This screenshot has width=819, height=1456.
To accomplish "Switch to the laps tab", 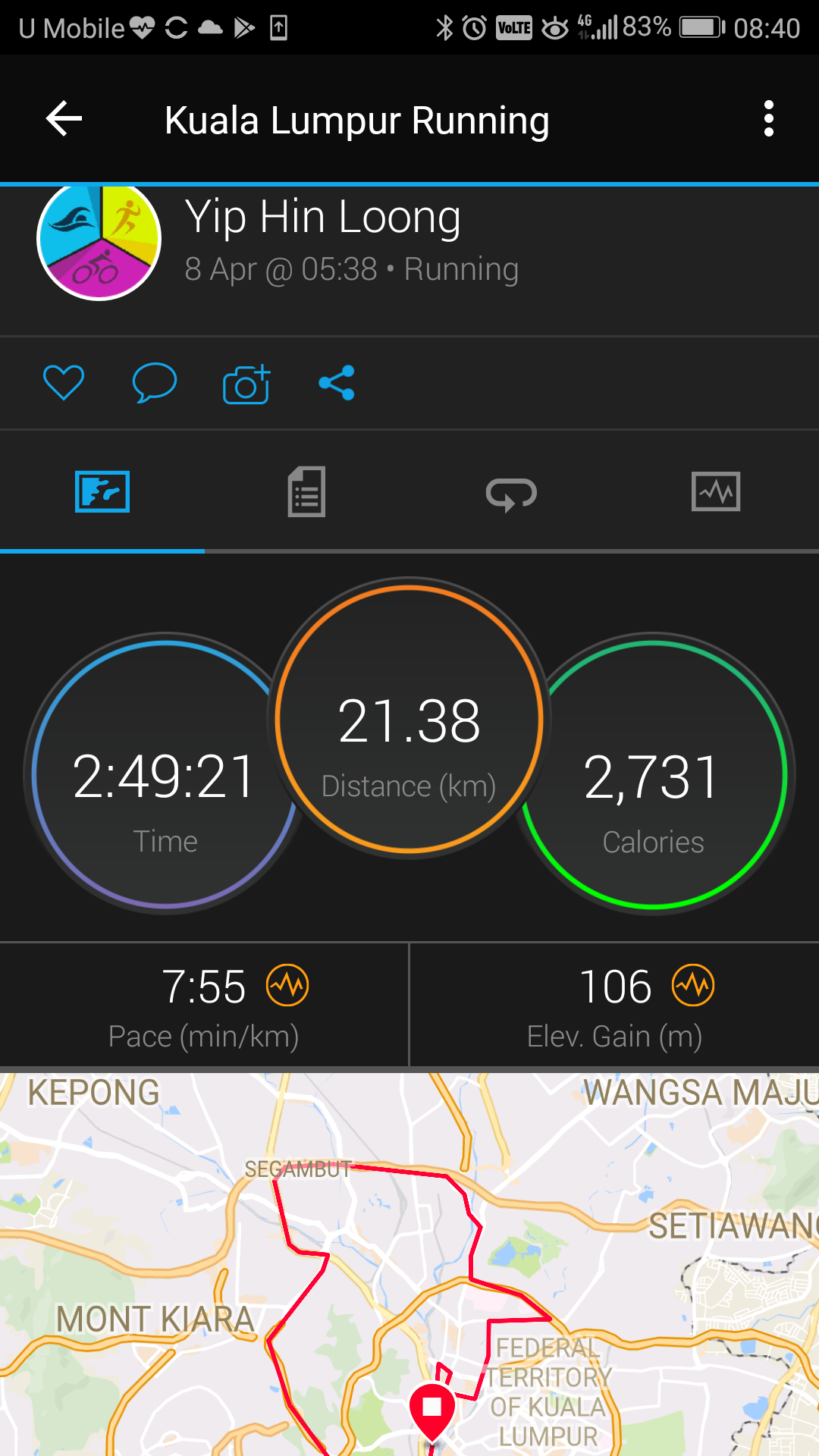I will [511, 494].
